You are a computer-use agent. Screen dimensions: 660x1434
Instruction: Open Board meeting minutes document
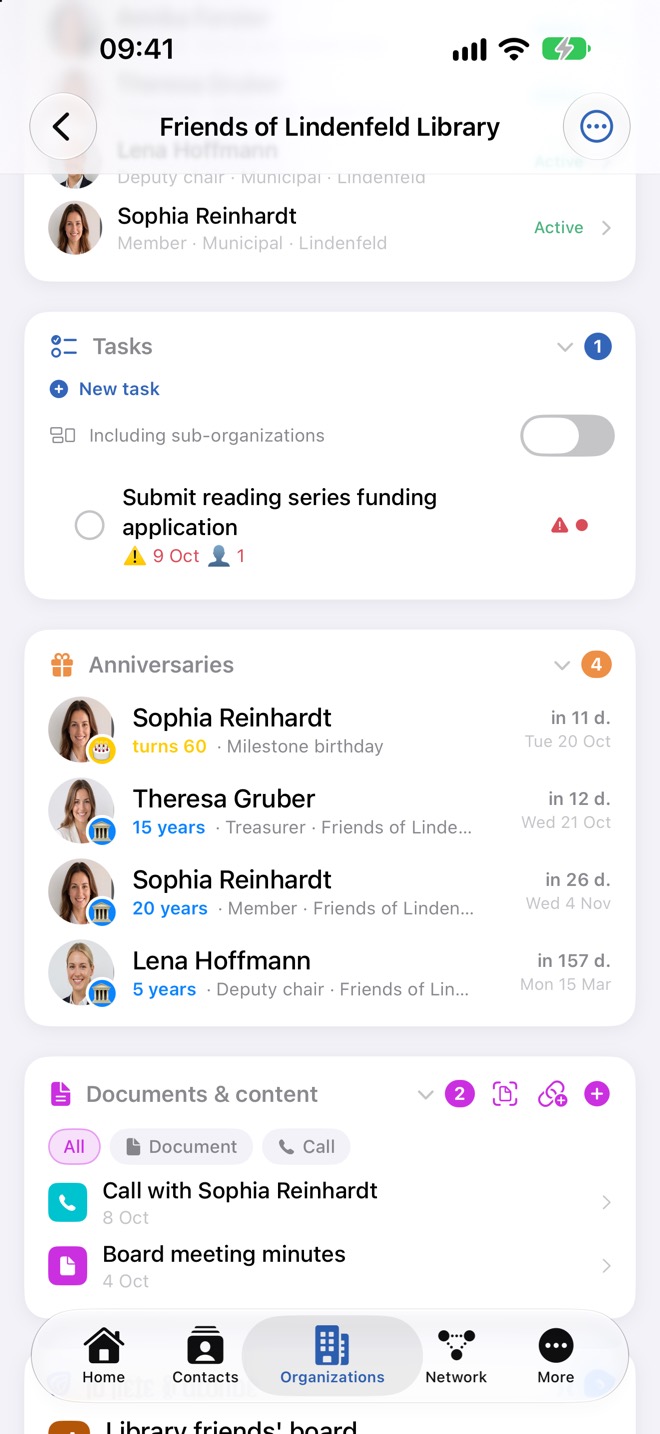(x=330, y=1265)
